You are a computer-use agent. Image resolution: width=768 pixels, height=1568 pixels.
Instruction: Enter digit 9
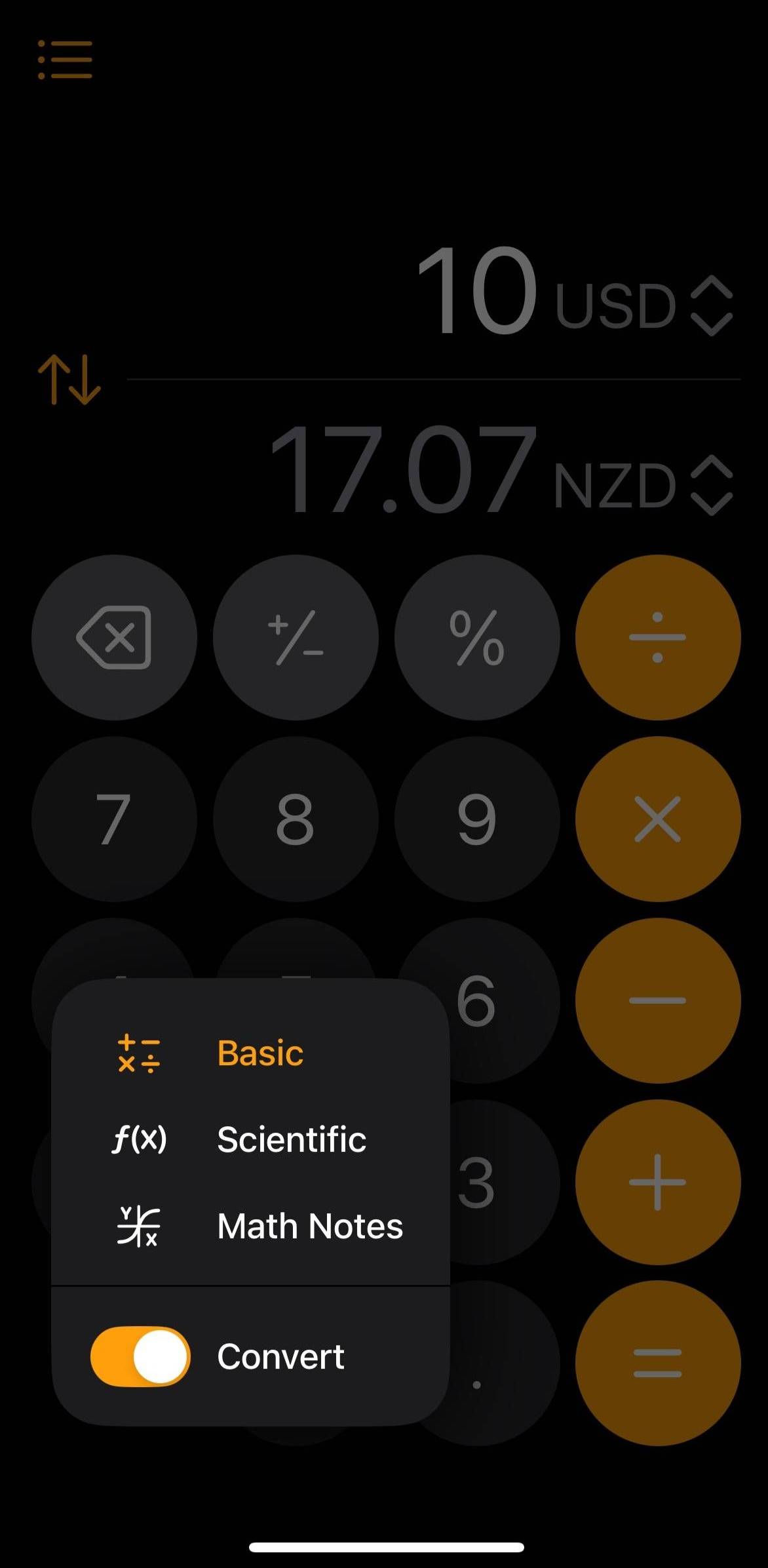point(477,819)
